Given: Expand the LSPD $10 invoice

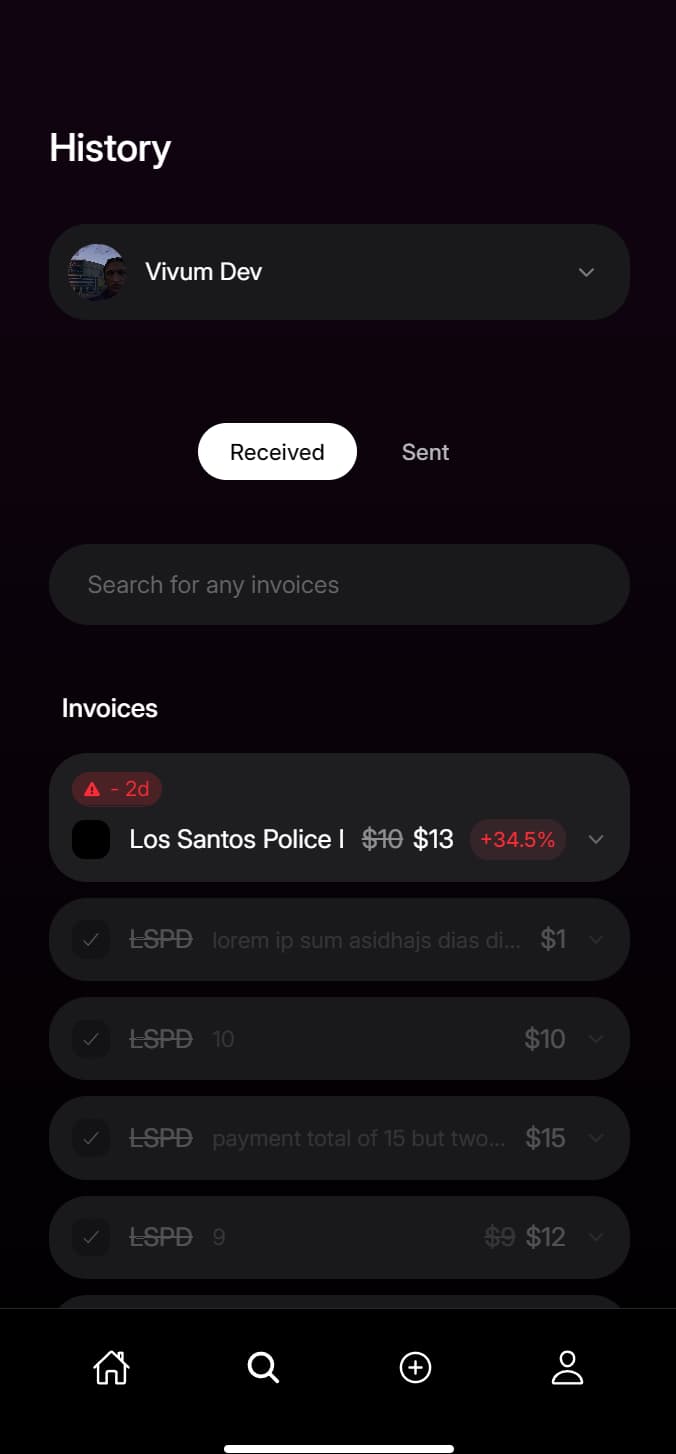Looking at the screenshot, I should click(x=596, y=1039).
